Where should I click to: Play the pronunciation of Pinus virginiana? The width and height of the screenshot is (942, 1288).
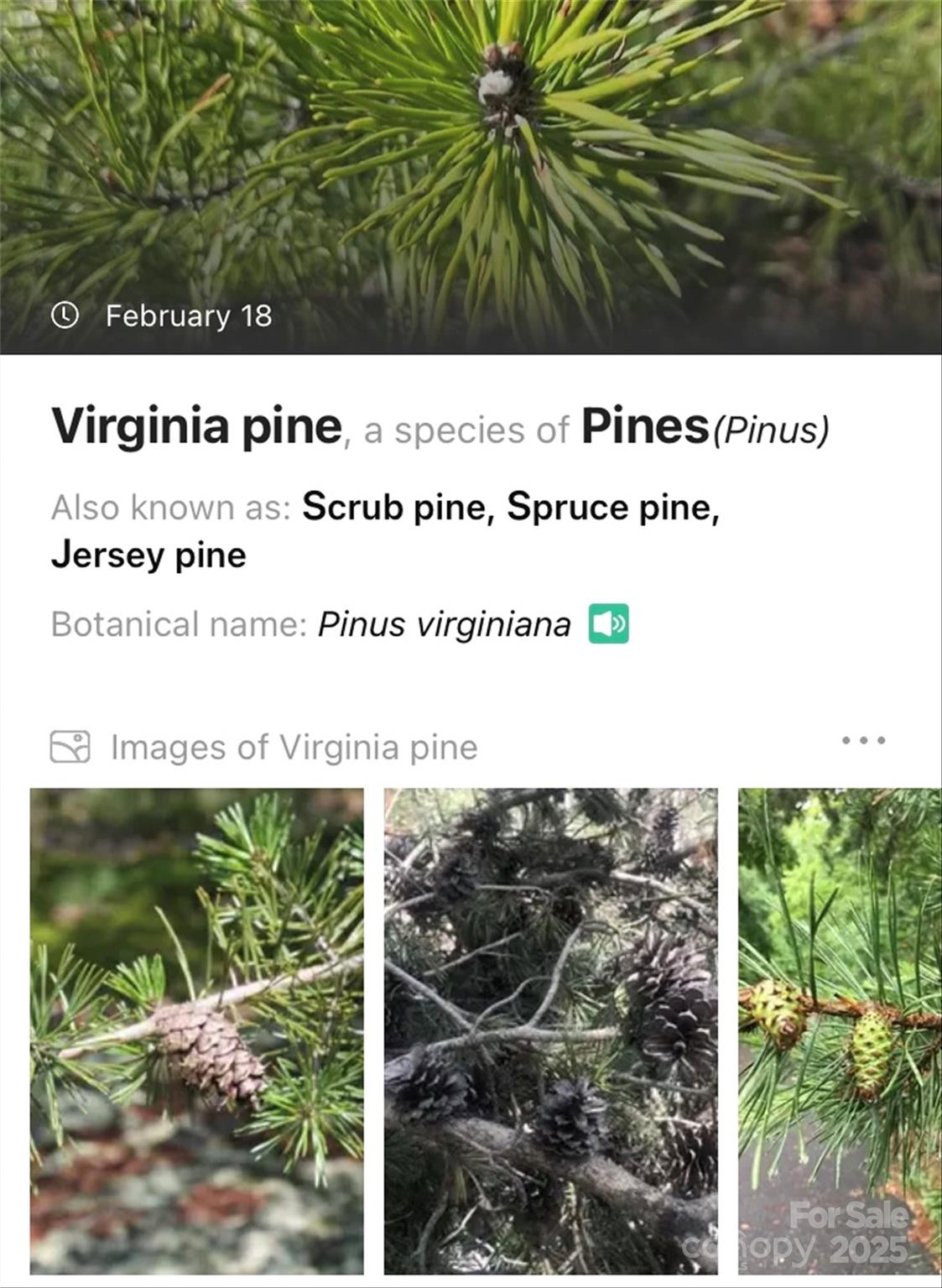coord(608,624)
